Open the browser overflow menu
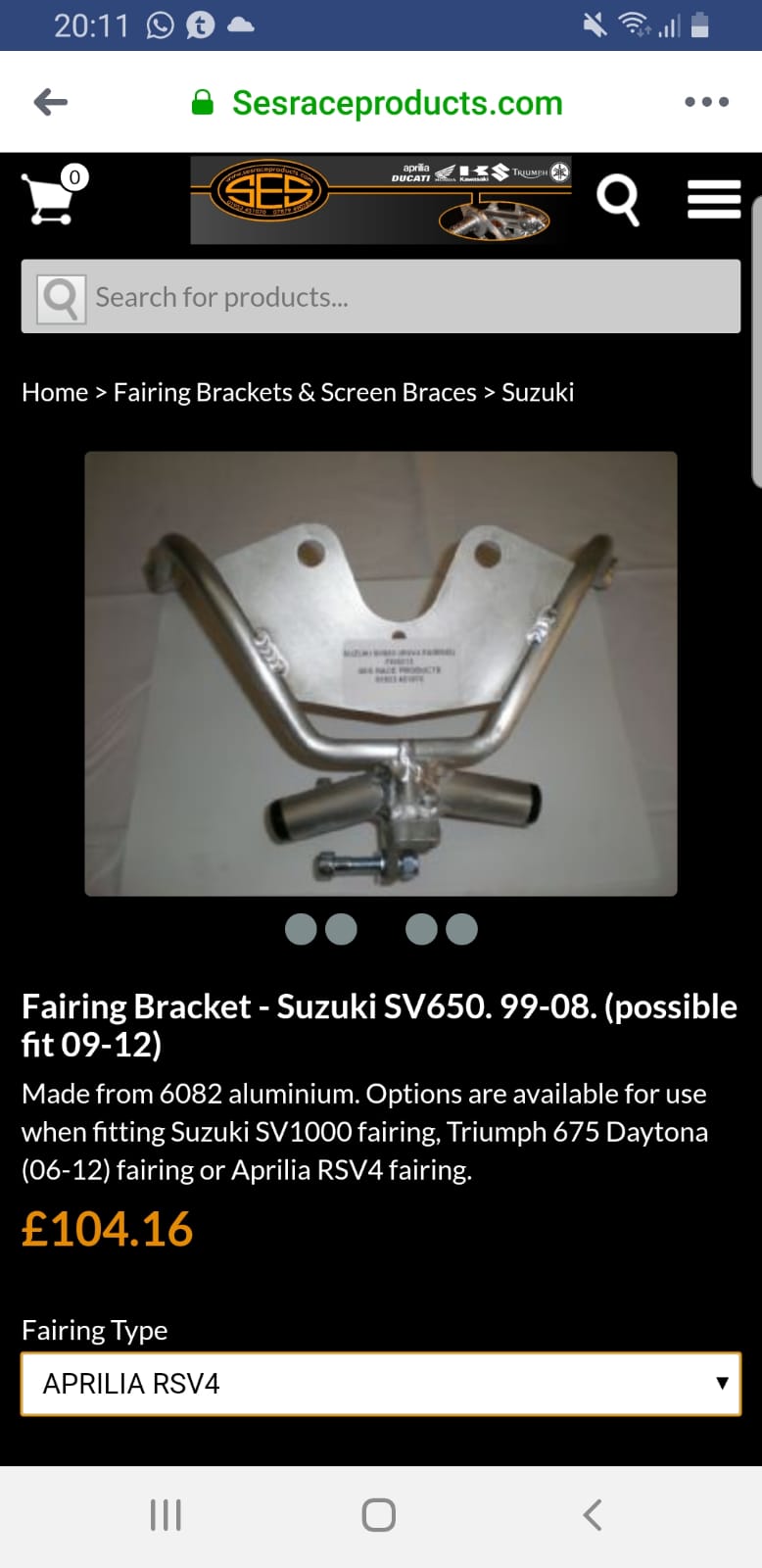The width and height of the screenshot is (762, 1568). (x=706, y=102)
